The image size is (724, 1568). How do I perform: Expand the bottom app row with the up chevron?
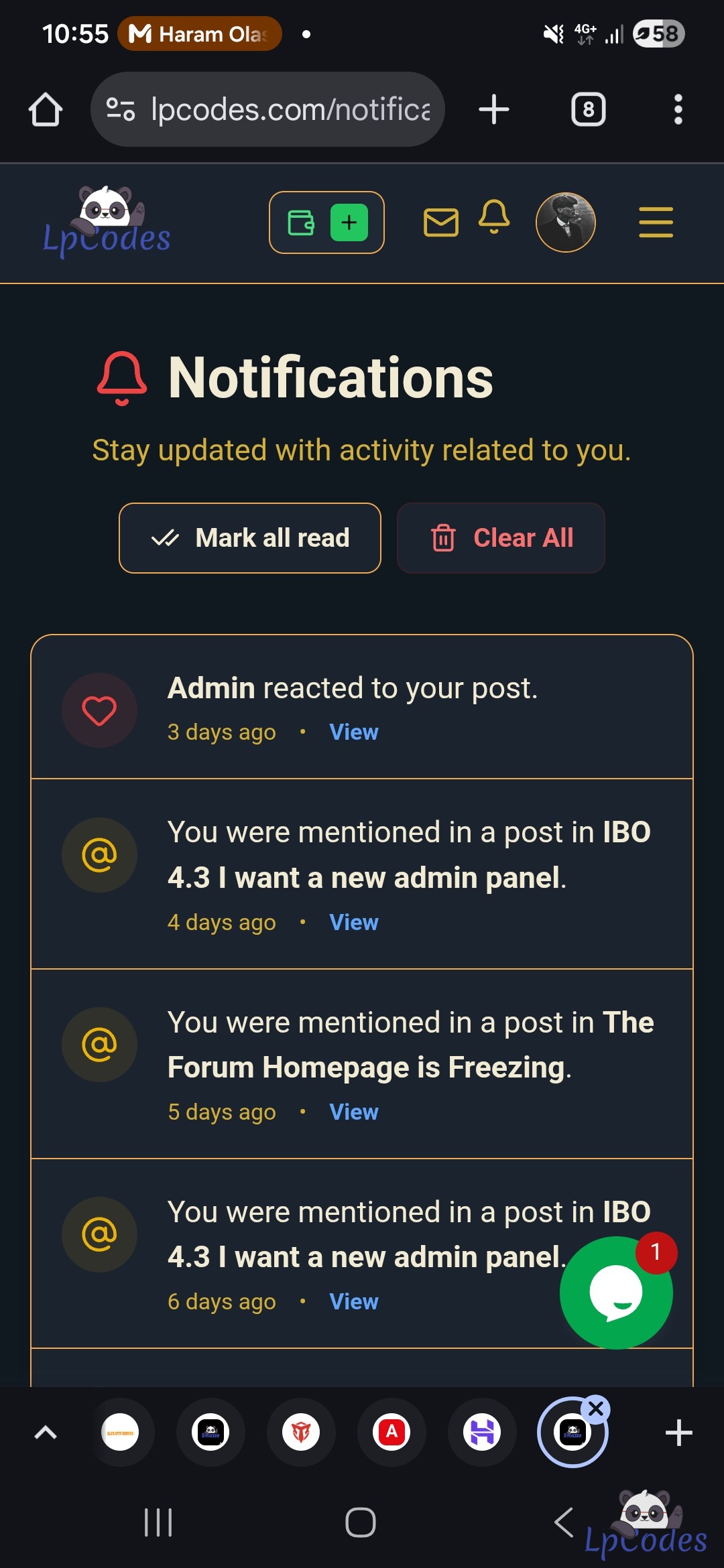pos(46,1431)
